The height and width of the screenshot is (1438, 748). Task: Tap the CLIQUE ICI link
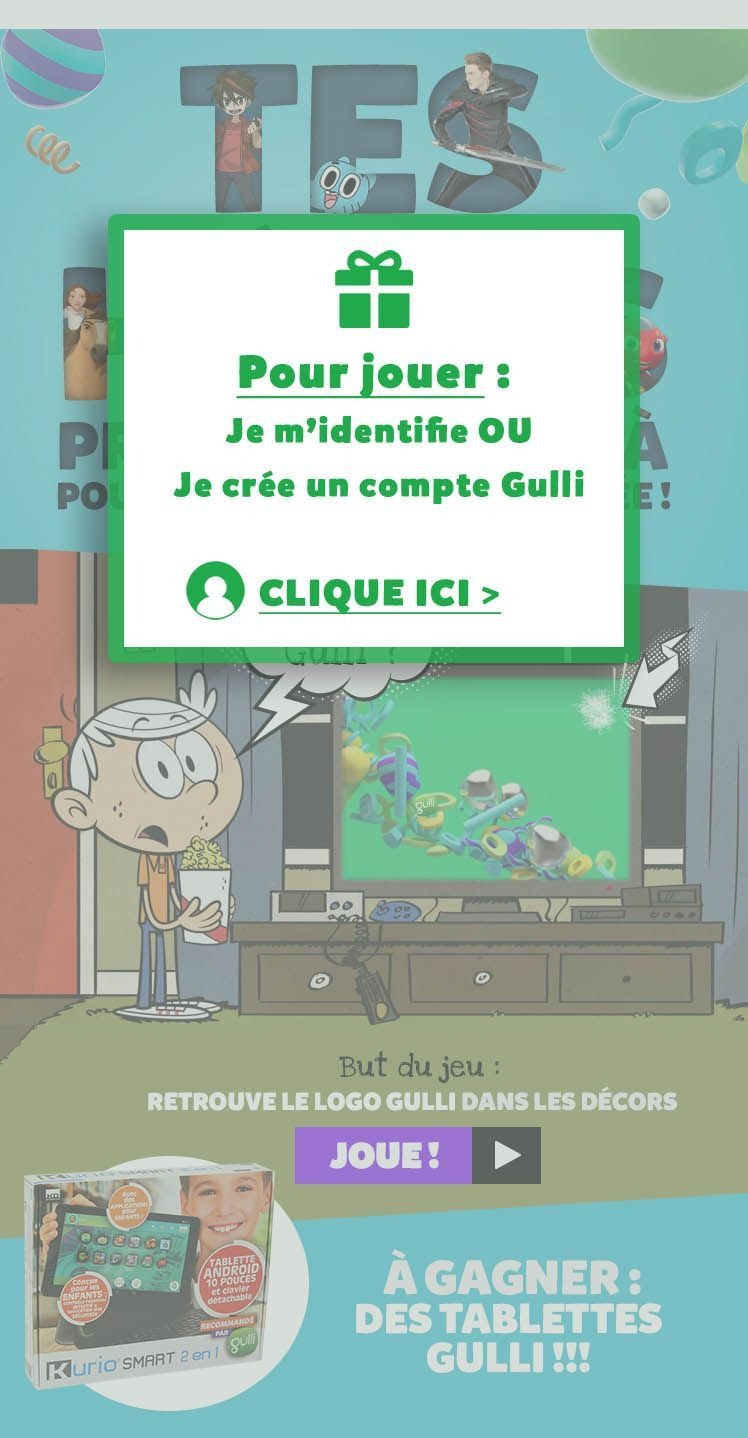[378, 593]
